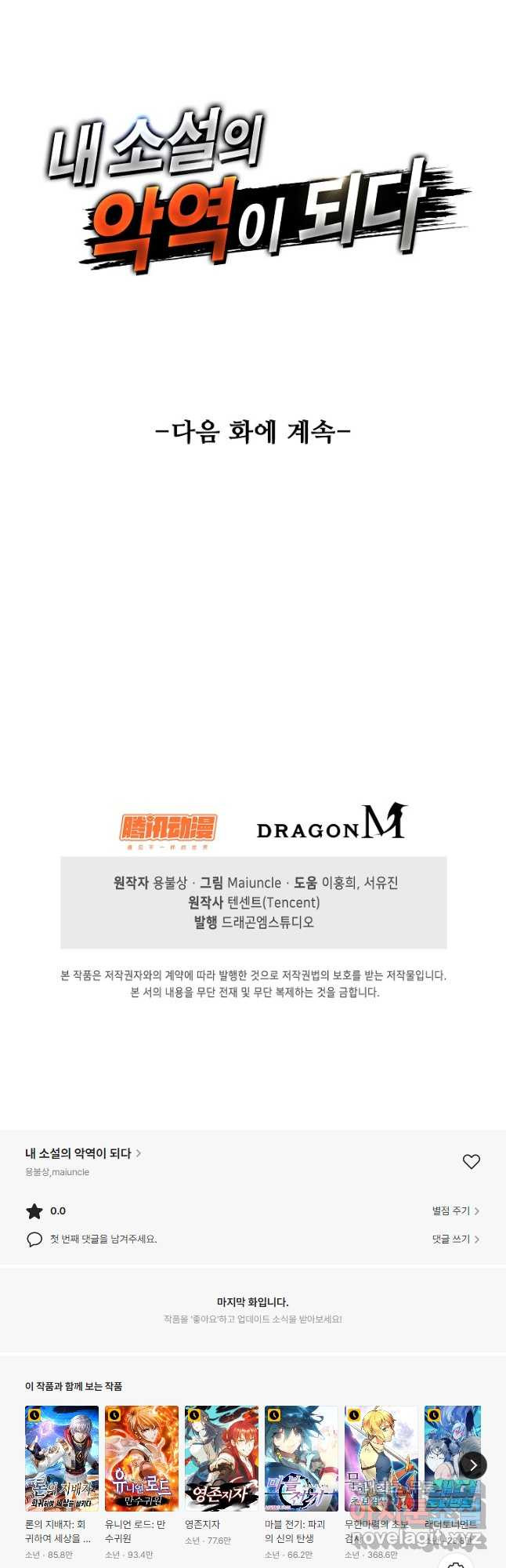Open 댓글 쓰기 to write a comment
This screenshot has height=1568, width=506.
tap(455, 1240)
